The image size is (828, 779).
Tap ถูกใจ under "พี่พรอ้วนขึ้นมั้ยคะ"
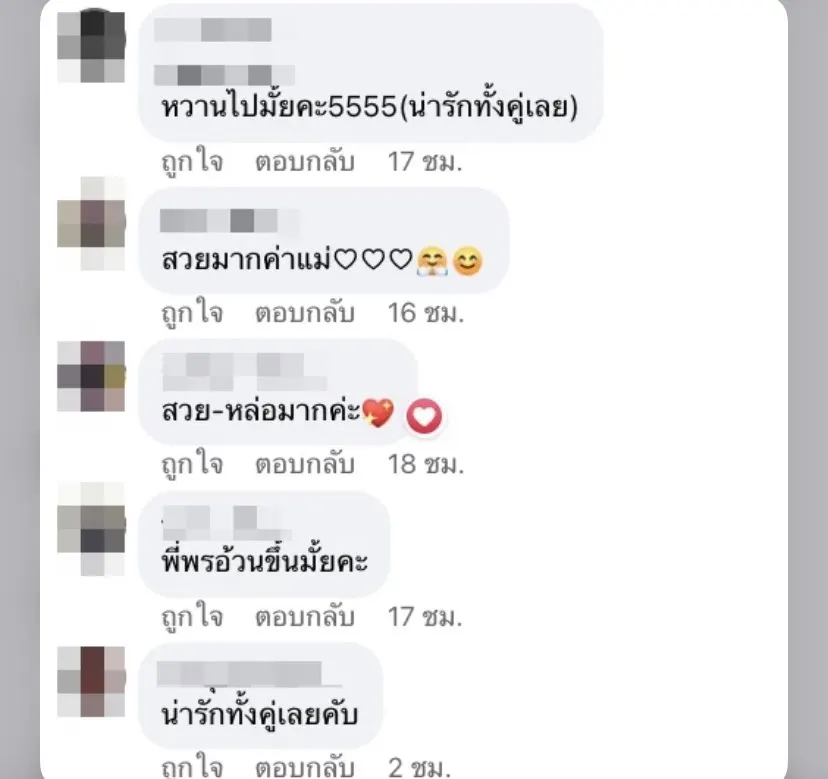point(192,617)
